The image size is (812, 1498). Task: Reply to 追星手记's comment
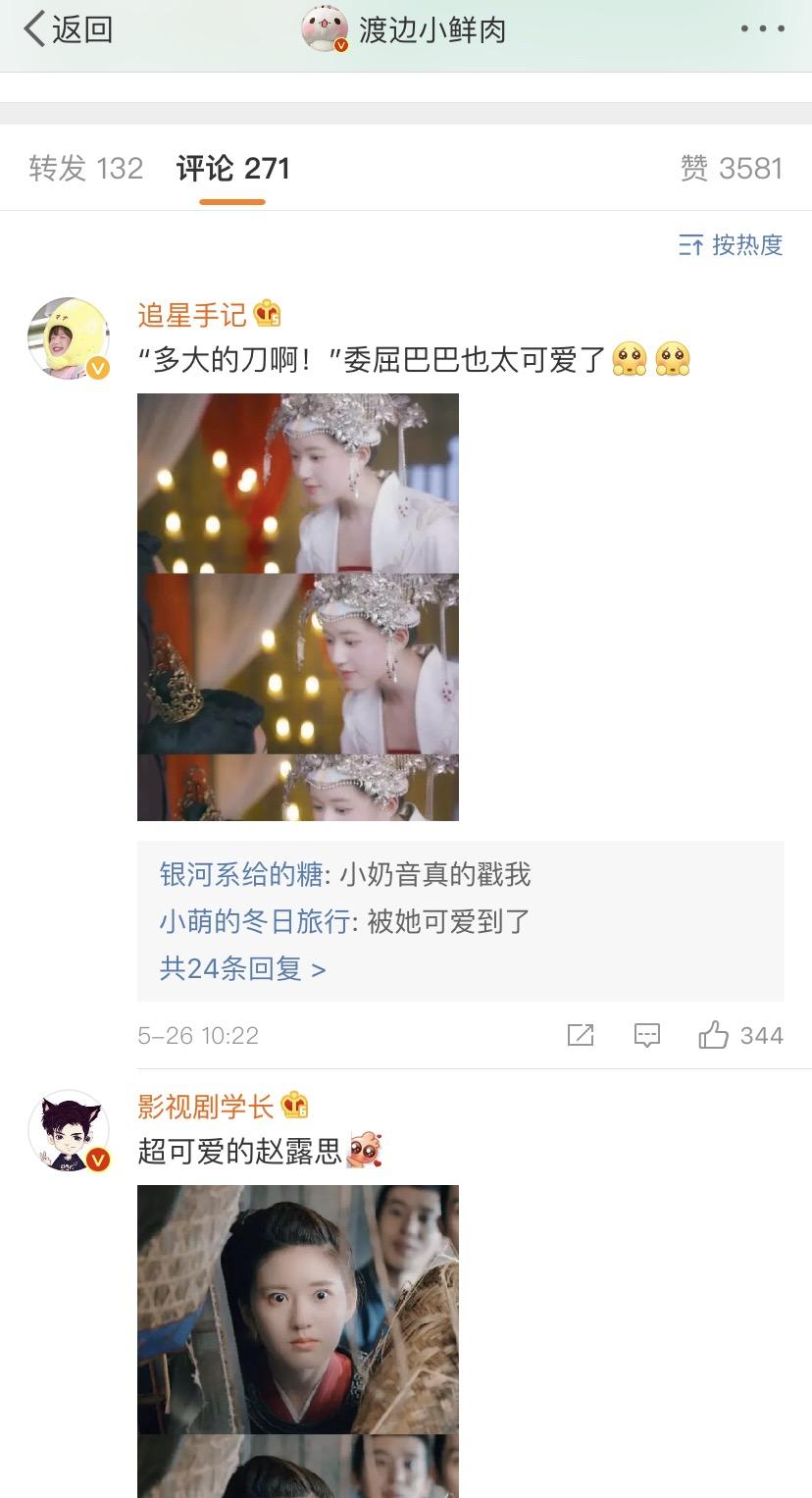[647, 1035]
